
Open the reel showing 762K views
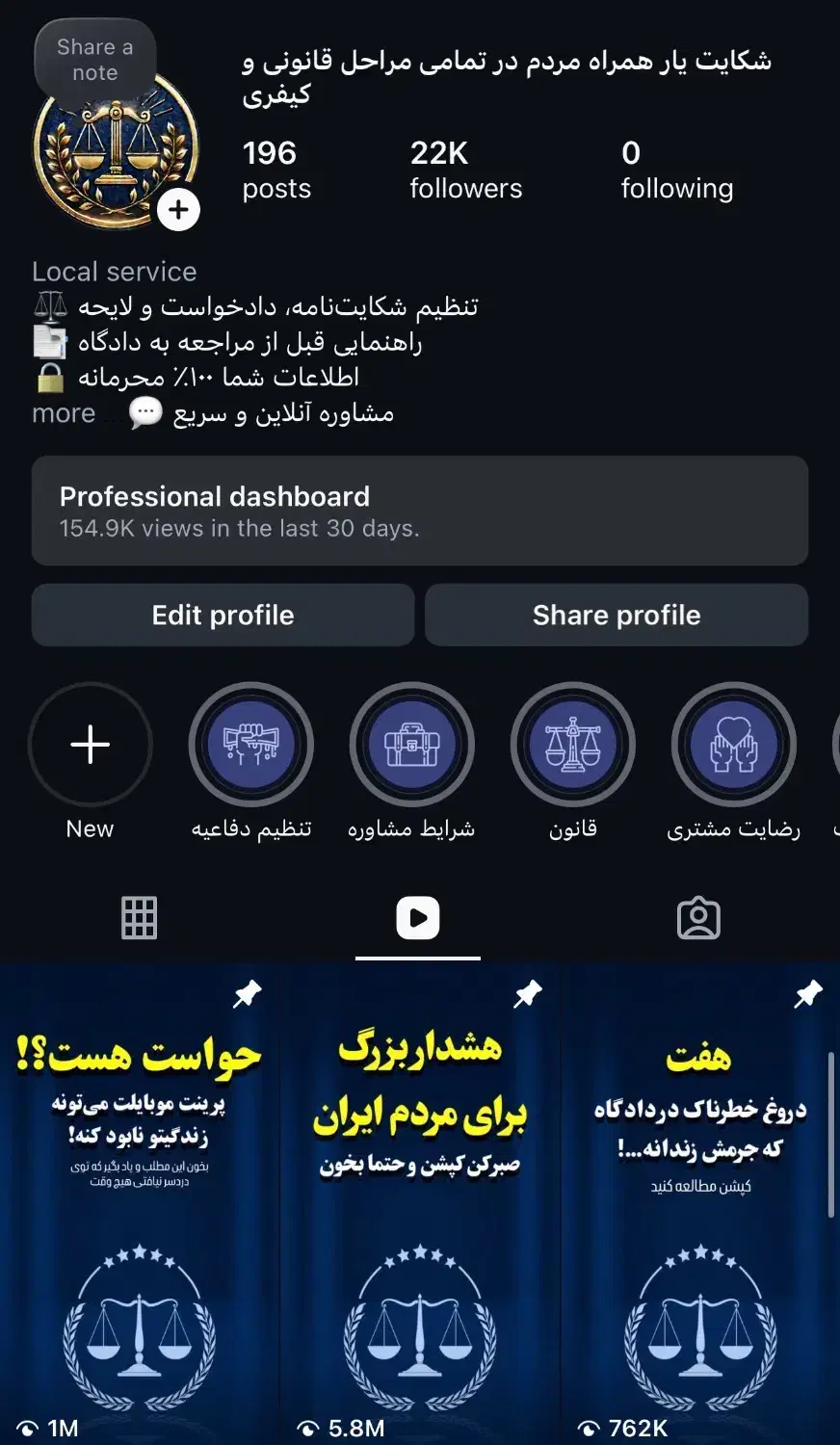click(x=700, y=1204)
